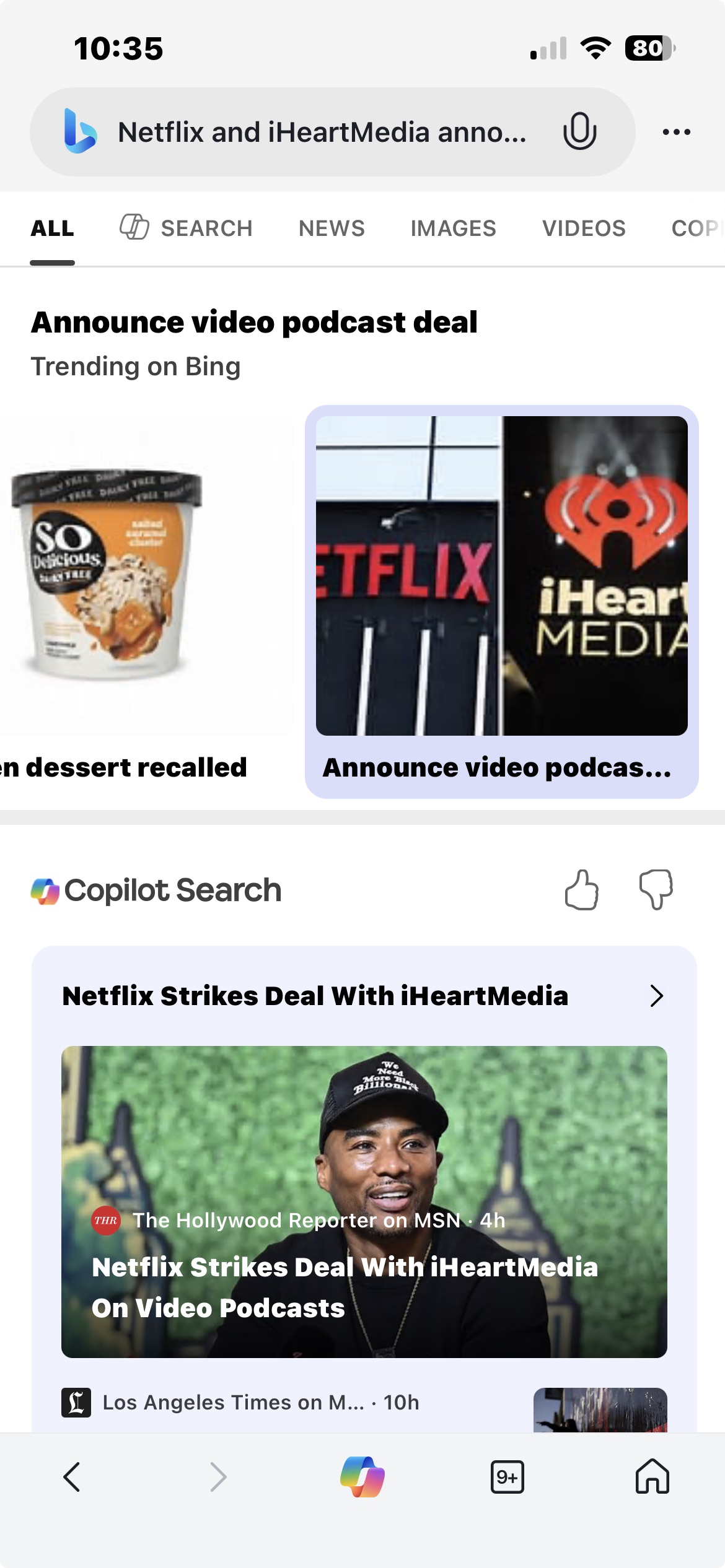
Task: Switch to the Videos tab
Action: [x=584, y=229]
